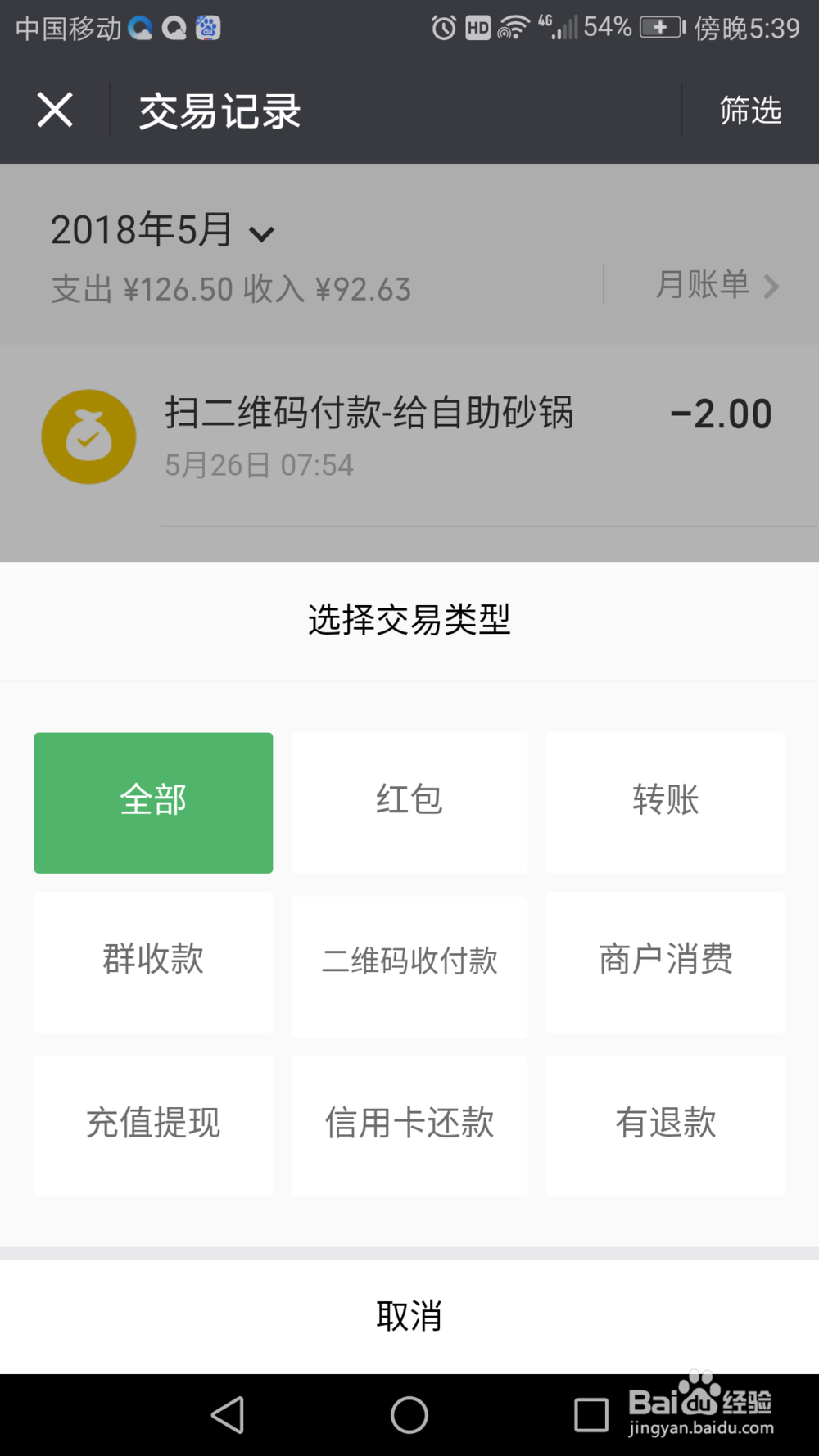Select the 商户消费 transaction type

click(x=664, y=961)
